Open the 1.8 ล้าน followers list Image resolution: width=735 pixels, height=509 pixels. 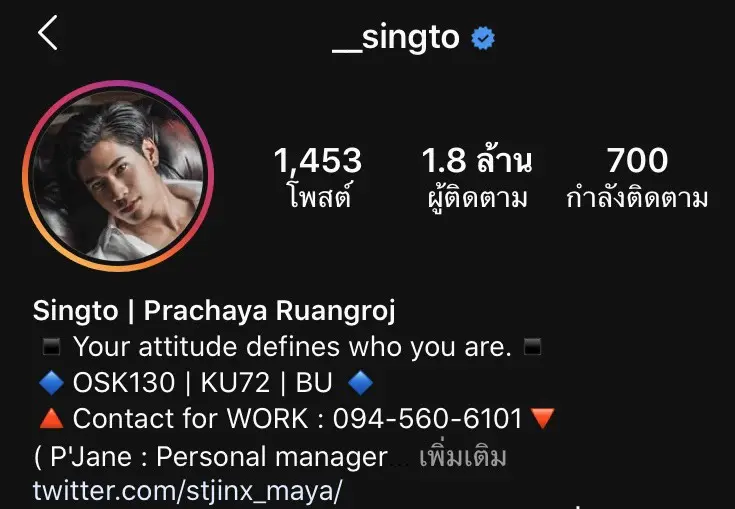pyautogui.click(x=476, y=175)
